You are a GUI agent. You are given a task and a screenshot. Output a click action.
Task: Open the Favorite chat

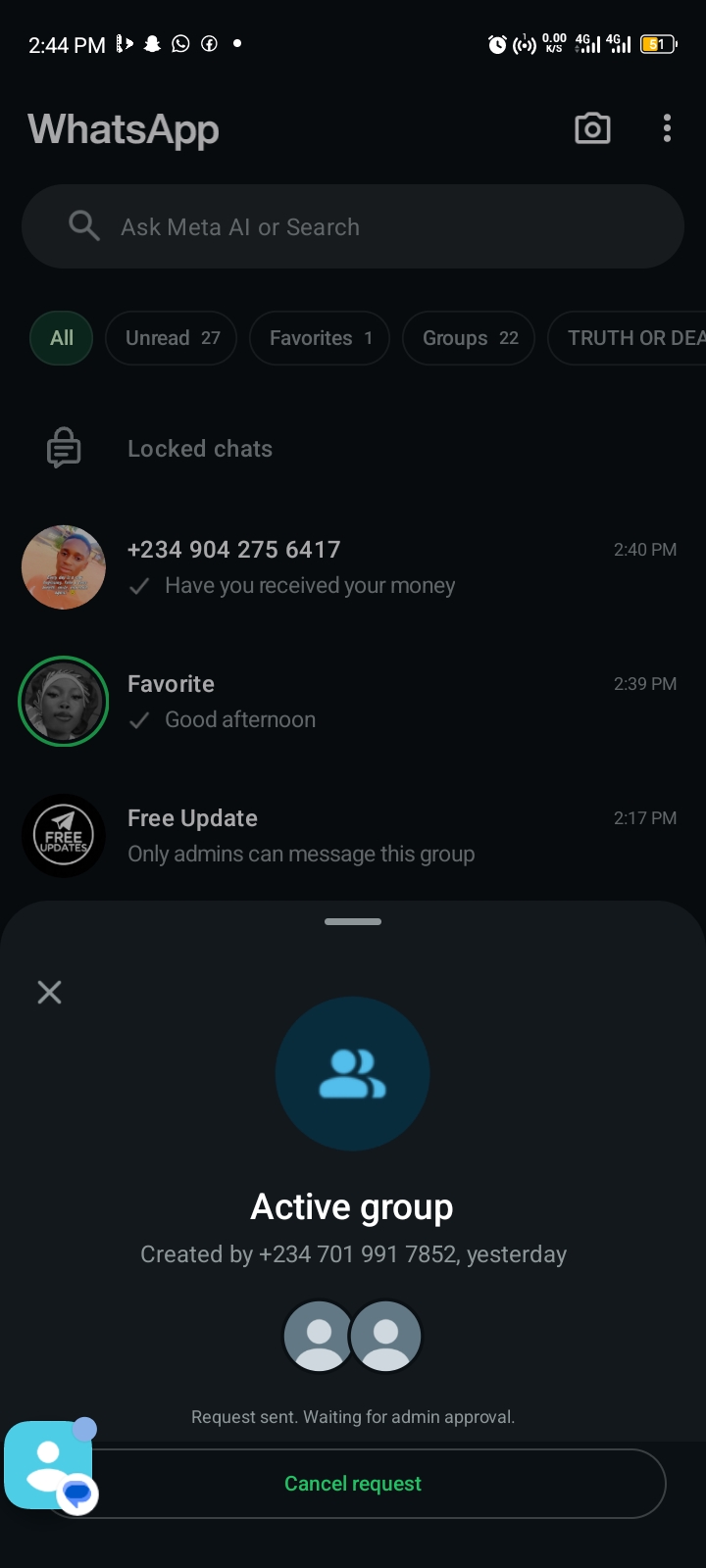(353, 702)
